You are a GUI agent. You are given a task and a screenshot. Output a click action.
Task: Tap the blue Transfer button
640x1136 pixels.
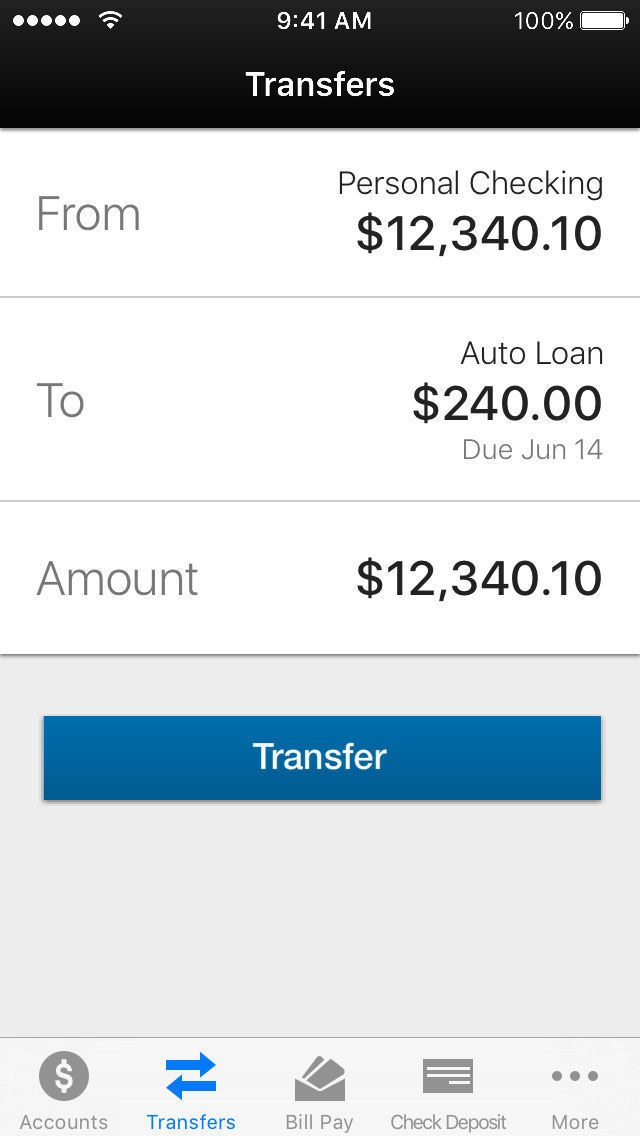(x=321, y=757)
